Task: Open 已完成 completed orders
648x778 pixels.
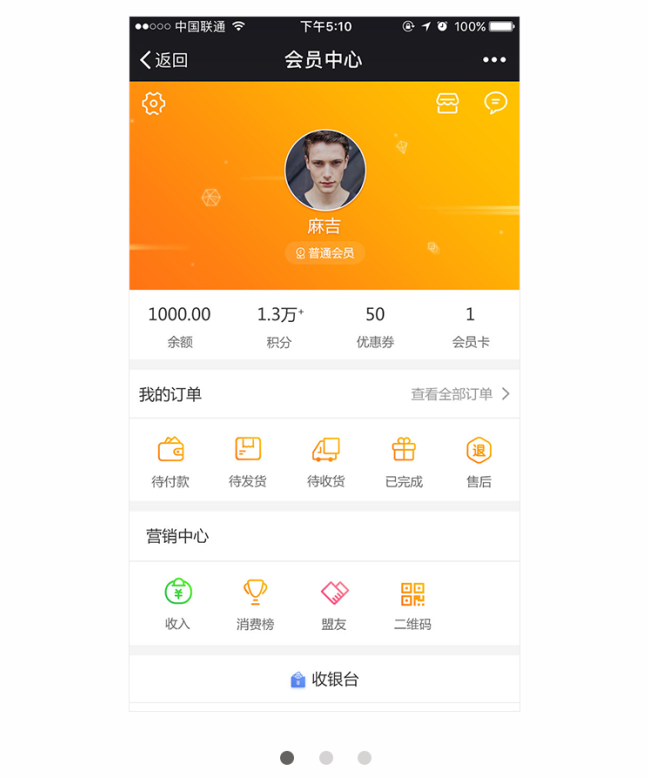Action: [403, 461]
